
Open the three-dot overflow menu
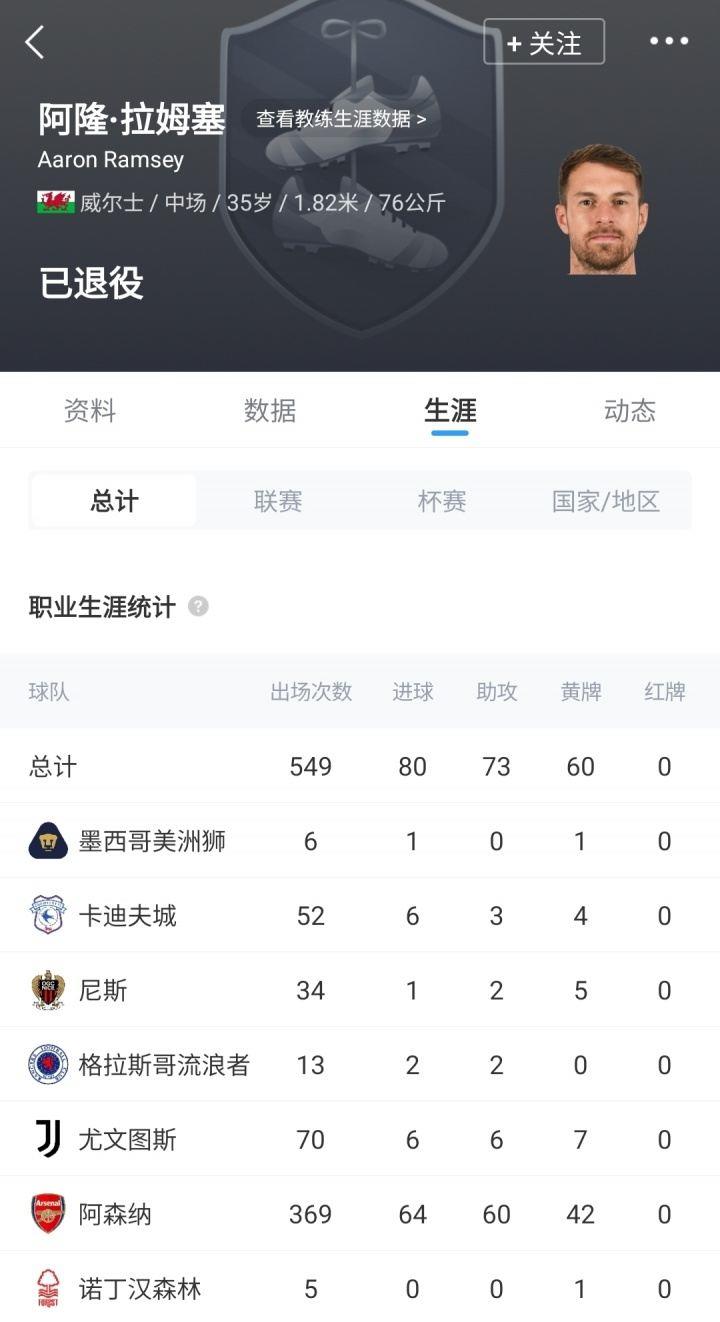(669, 41)
